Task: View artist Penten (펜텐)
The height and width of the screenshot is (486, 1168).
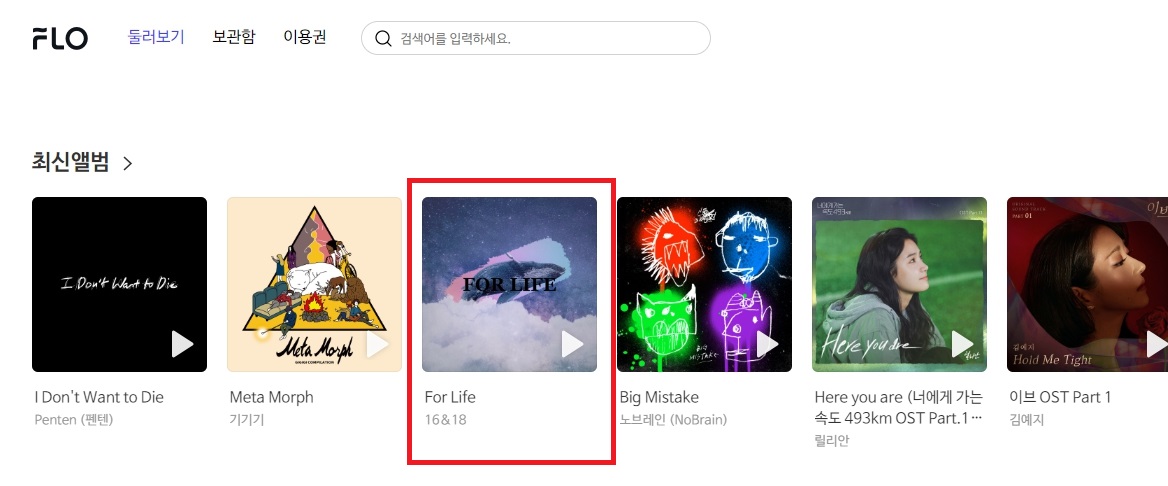Action: coord(74,419)
